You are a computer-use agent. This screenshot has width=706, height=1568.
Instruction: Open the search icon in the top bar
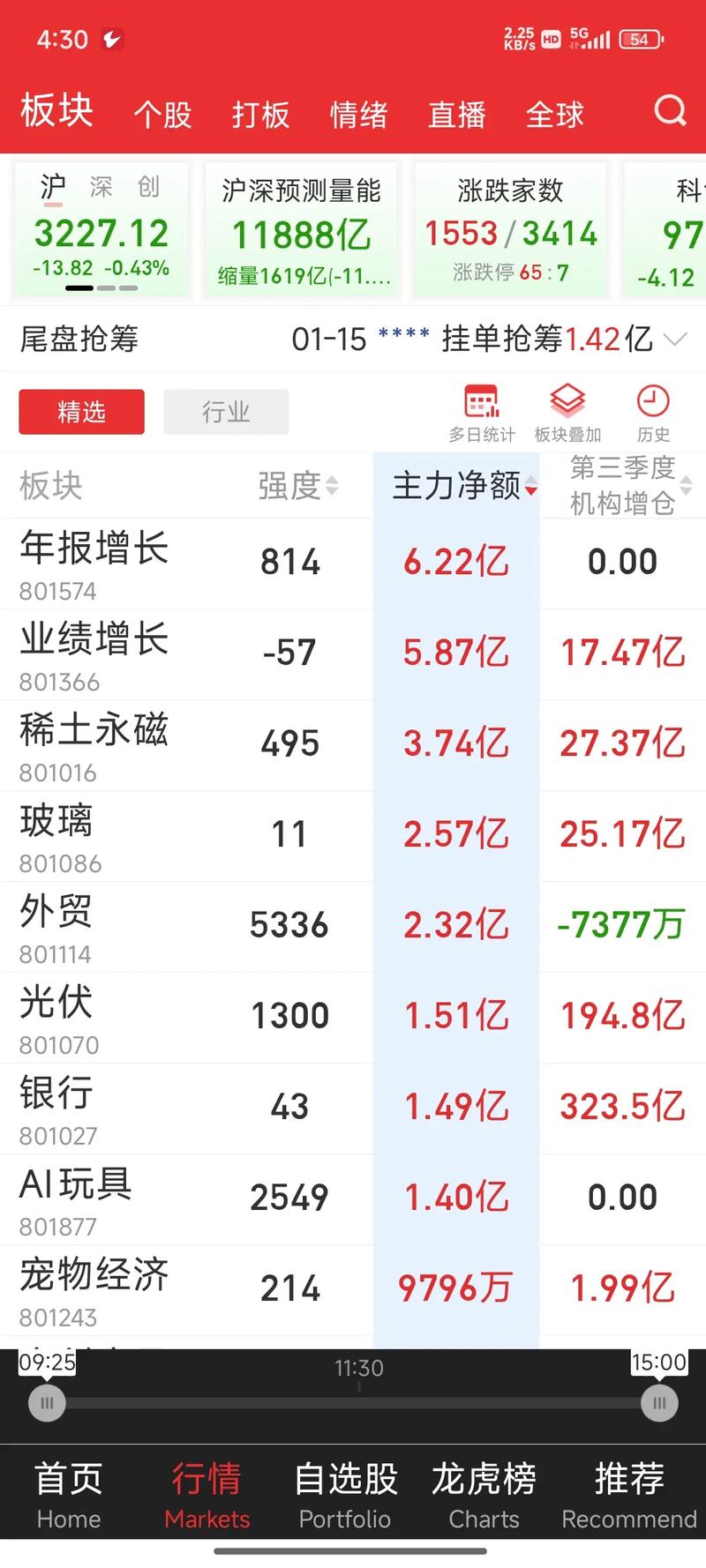pos(671,110)
